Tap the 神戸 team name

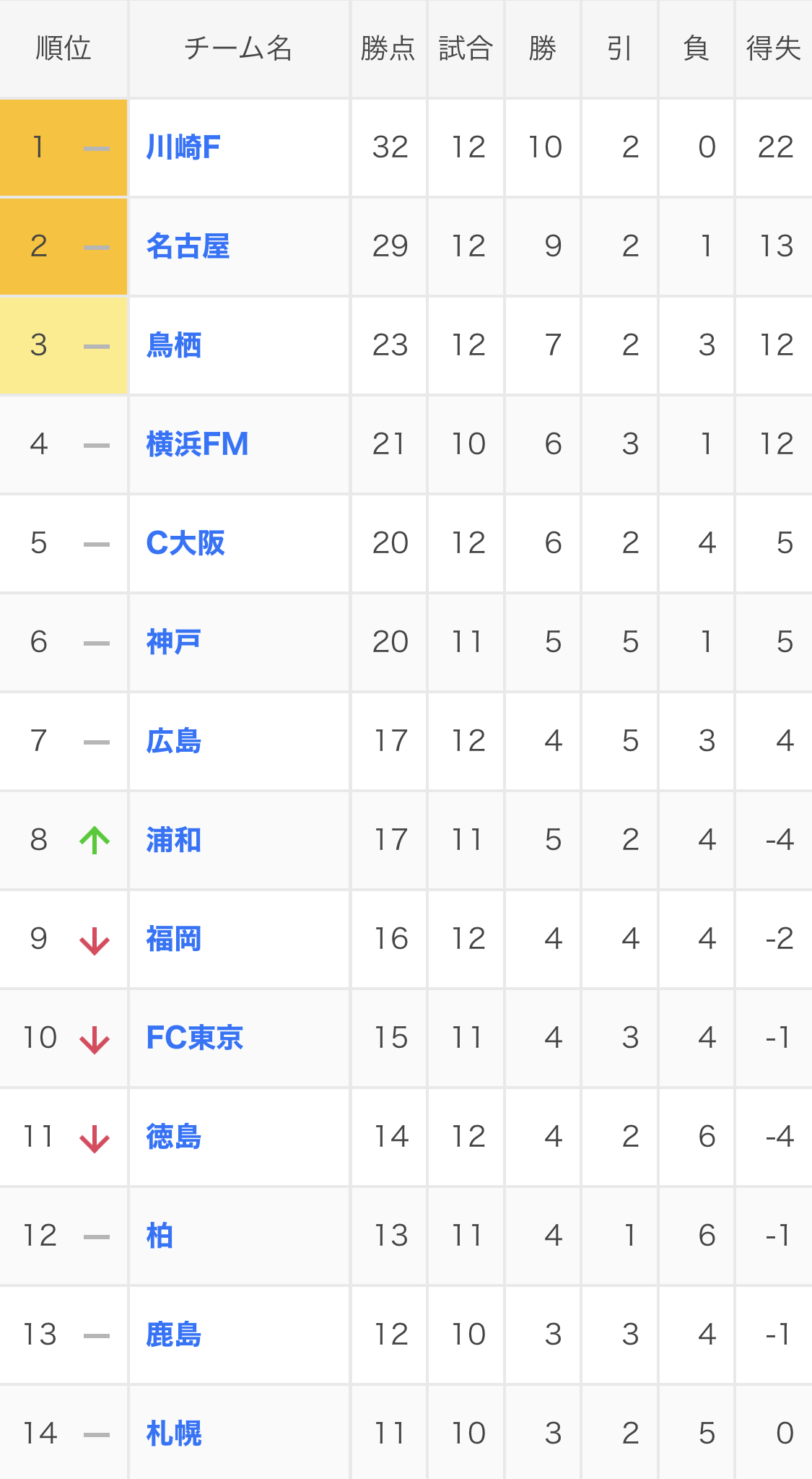174,642
